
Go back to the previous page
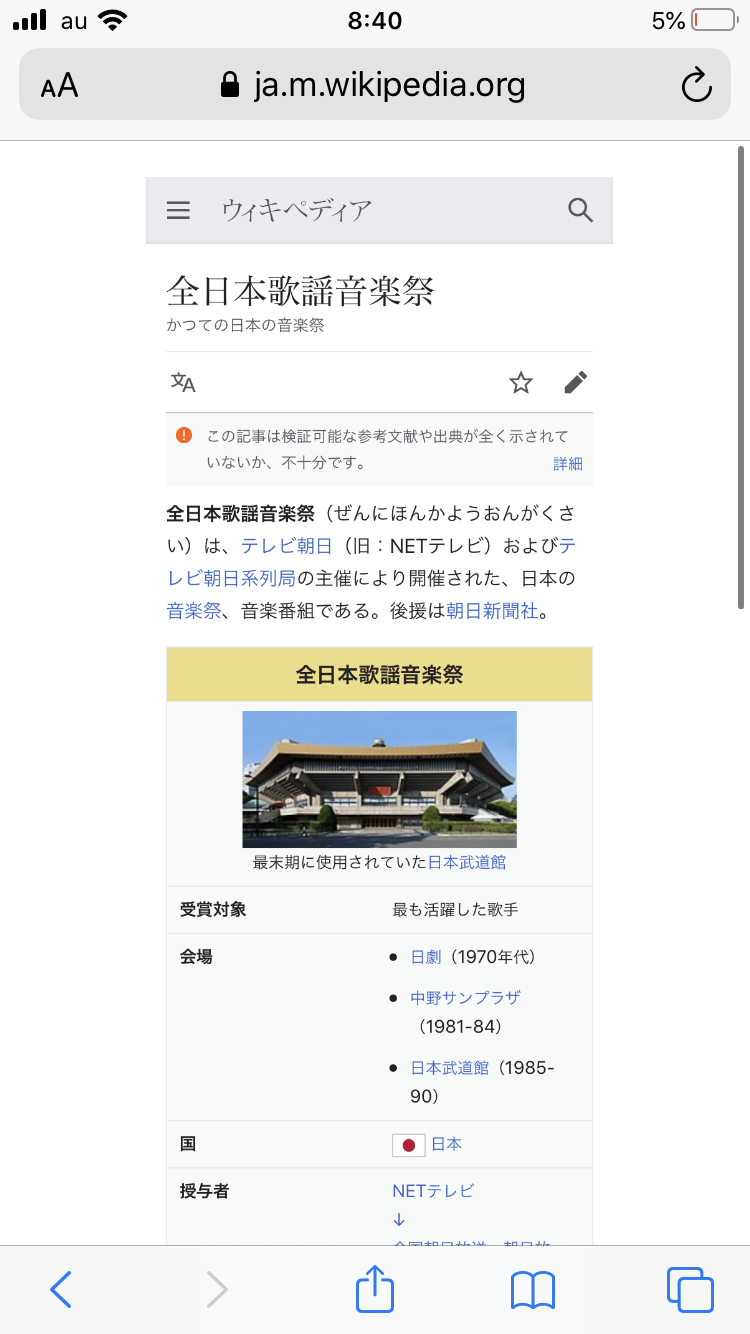coord(61,1290)
